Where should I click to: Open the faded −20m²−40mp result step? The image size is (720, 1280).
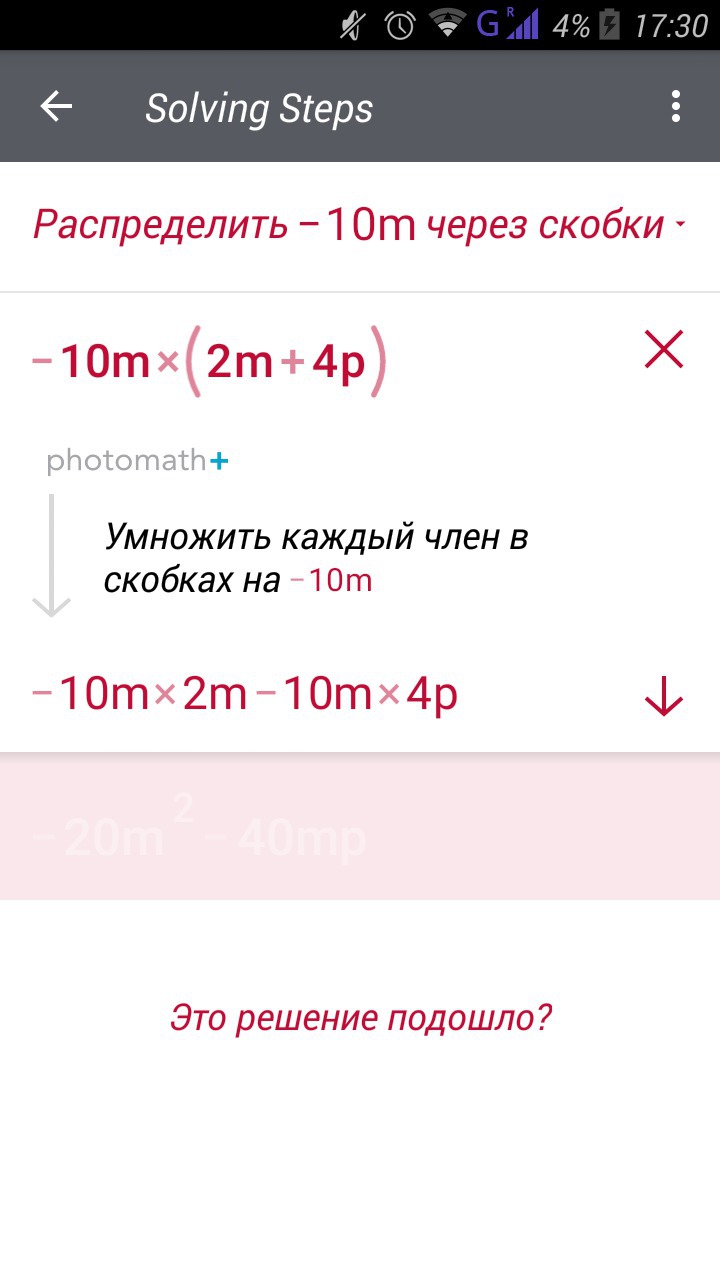tap(360, 826)
